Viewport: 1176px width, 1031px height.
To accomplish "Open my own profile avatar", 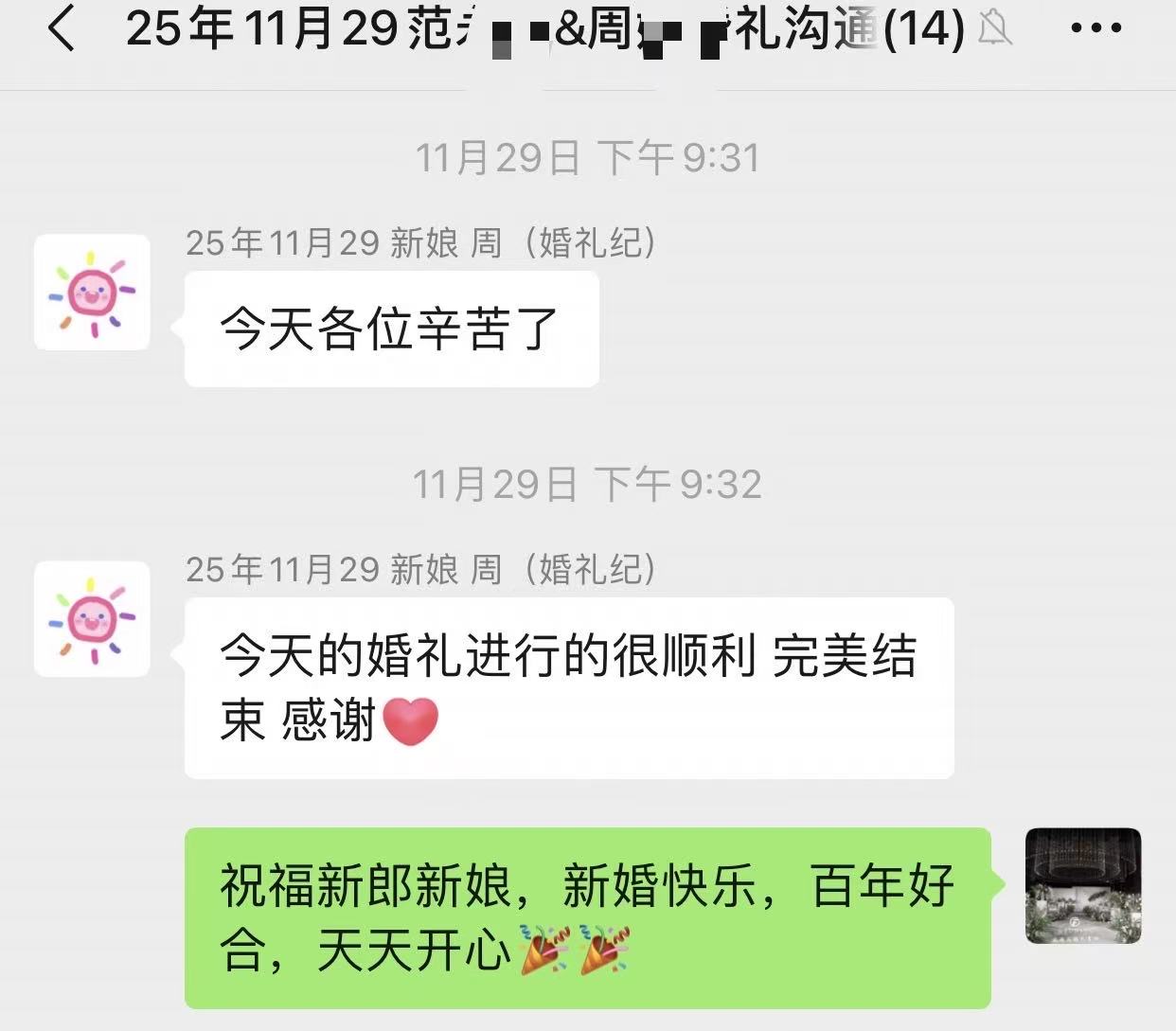I will pyautogui.click(x=1083, y=886).
